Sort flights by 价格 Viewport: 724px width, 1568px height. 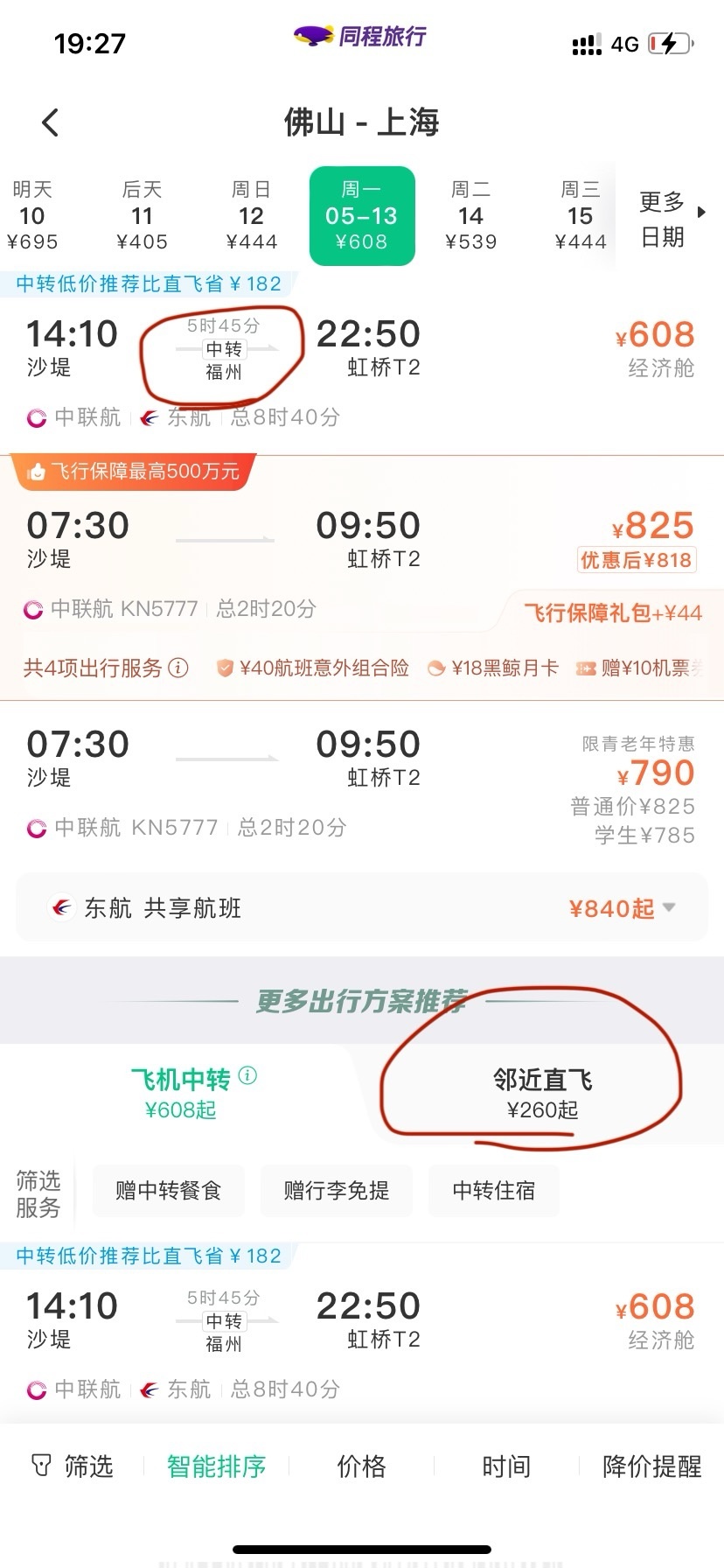click(x=361, y=1466)
